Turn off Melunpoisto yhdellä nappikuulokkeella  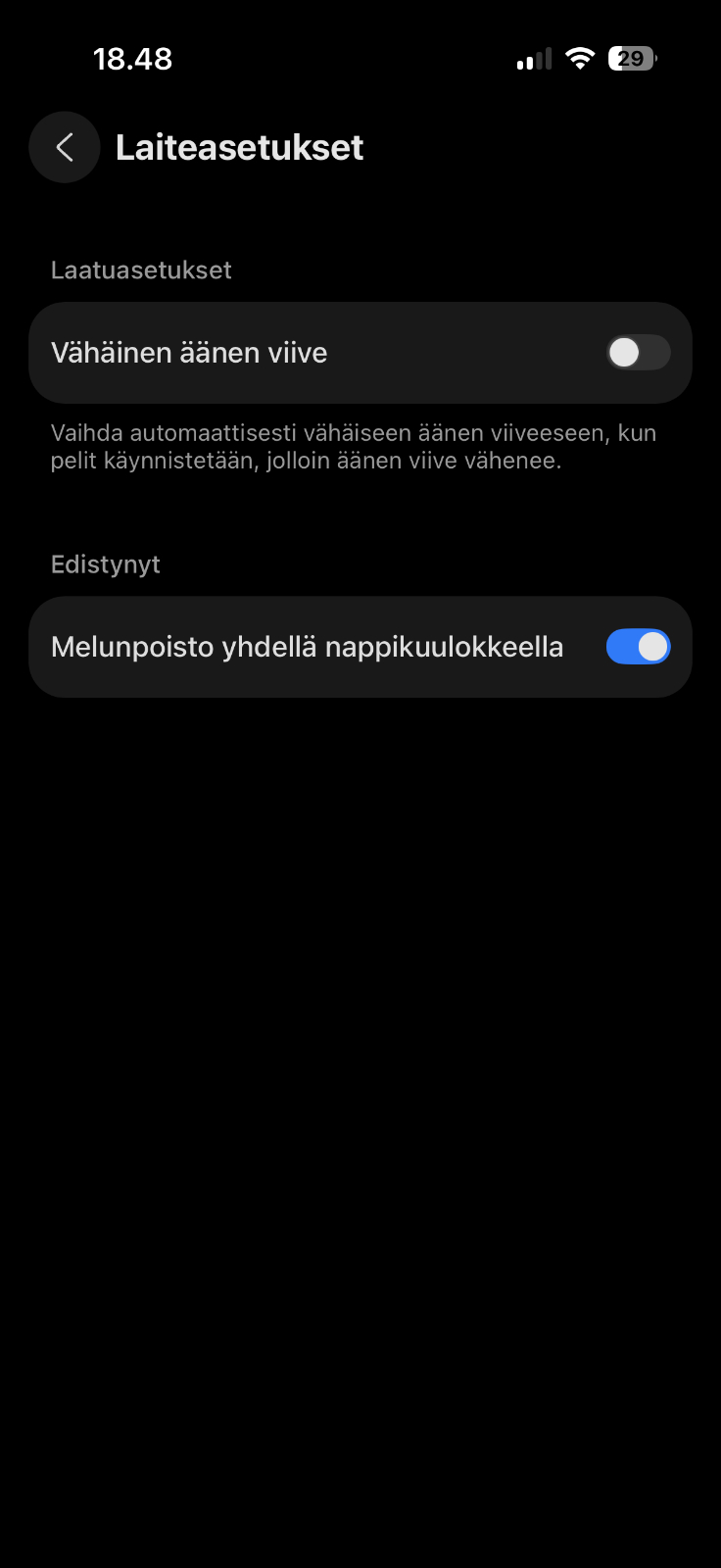[638, 647]
